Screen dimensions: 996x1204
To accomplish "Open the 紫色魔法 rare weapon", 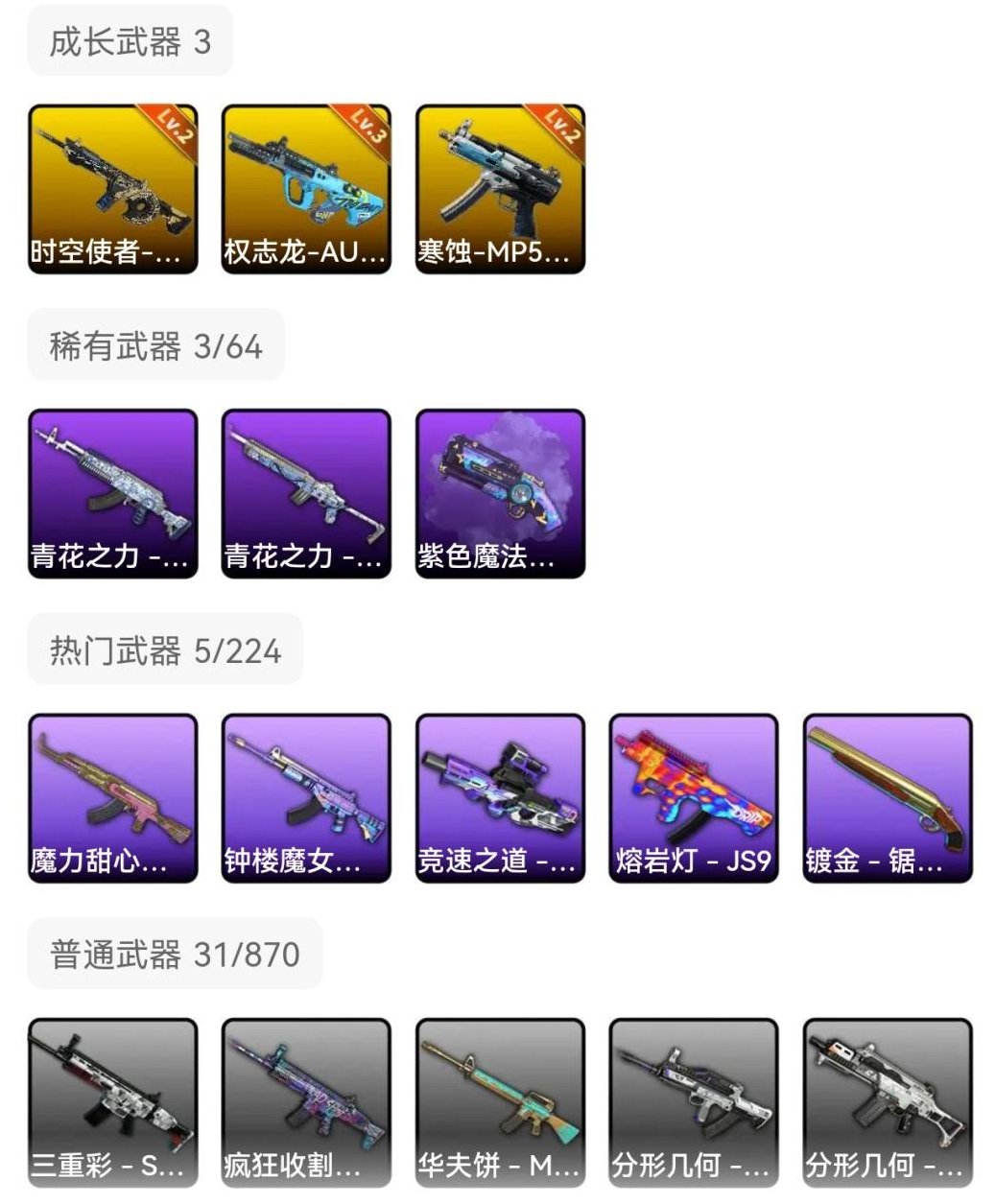I will (500, 493).
